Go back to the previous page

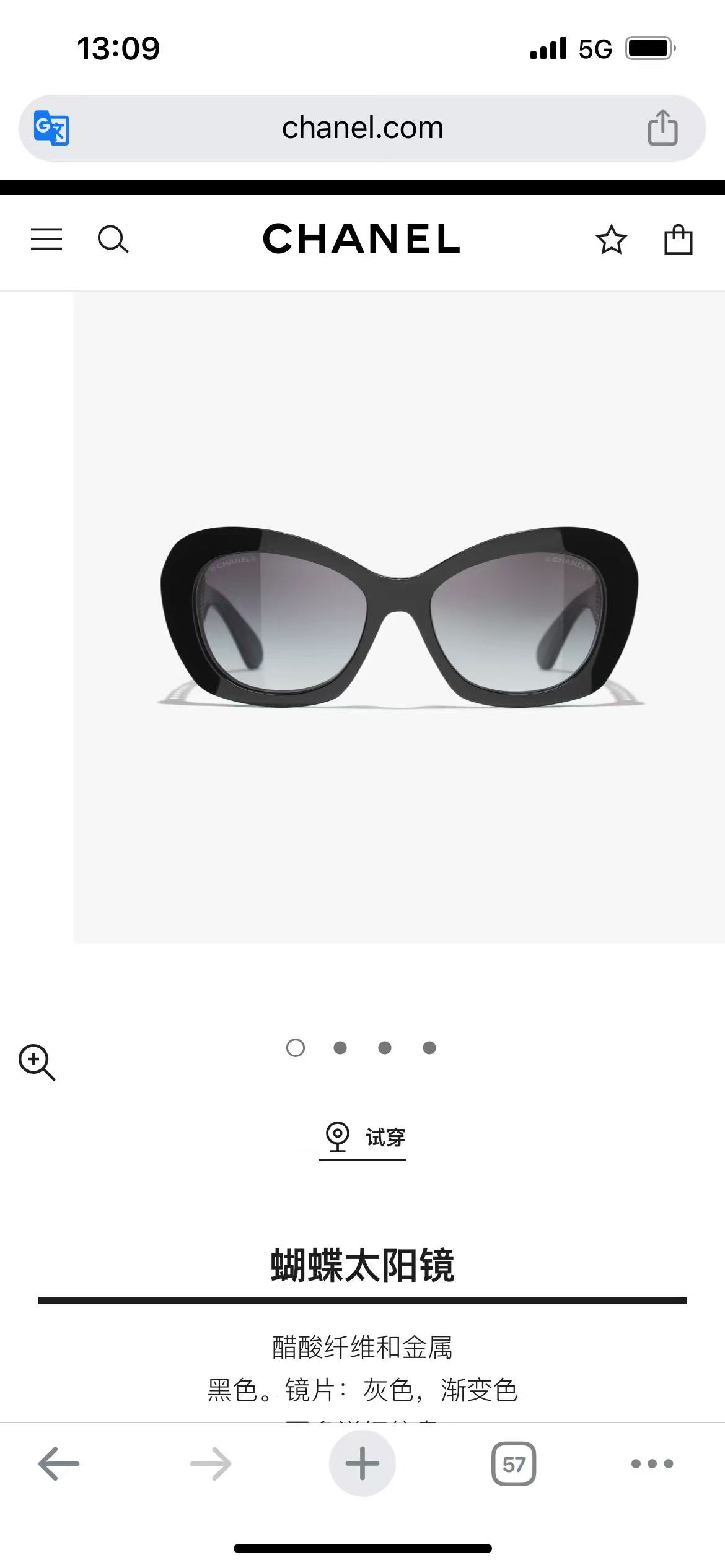(59, 1464)
